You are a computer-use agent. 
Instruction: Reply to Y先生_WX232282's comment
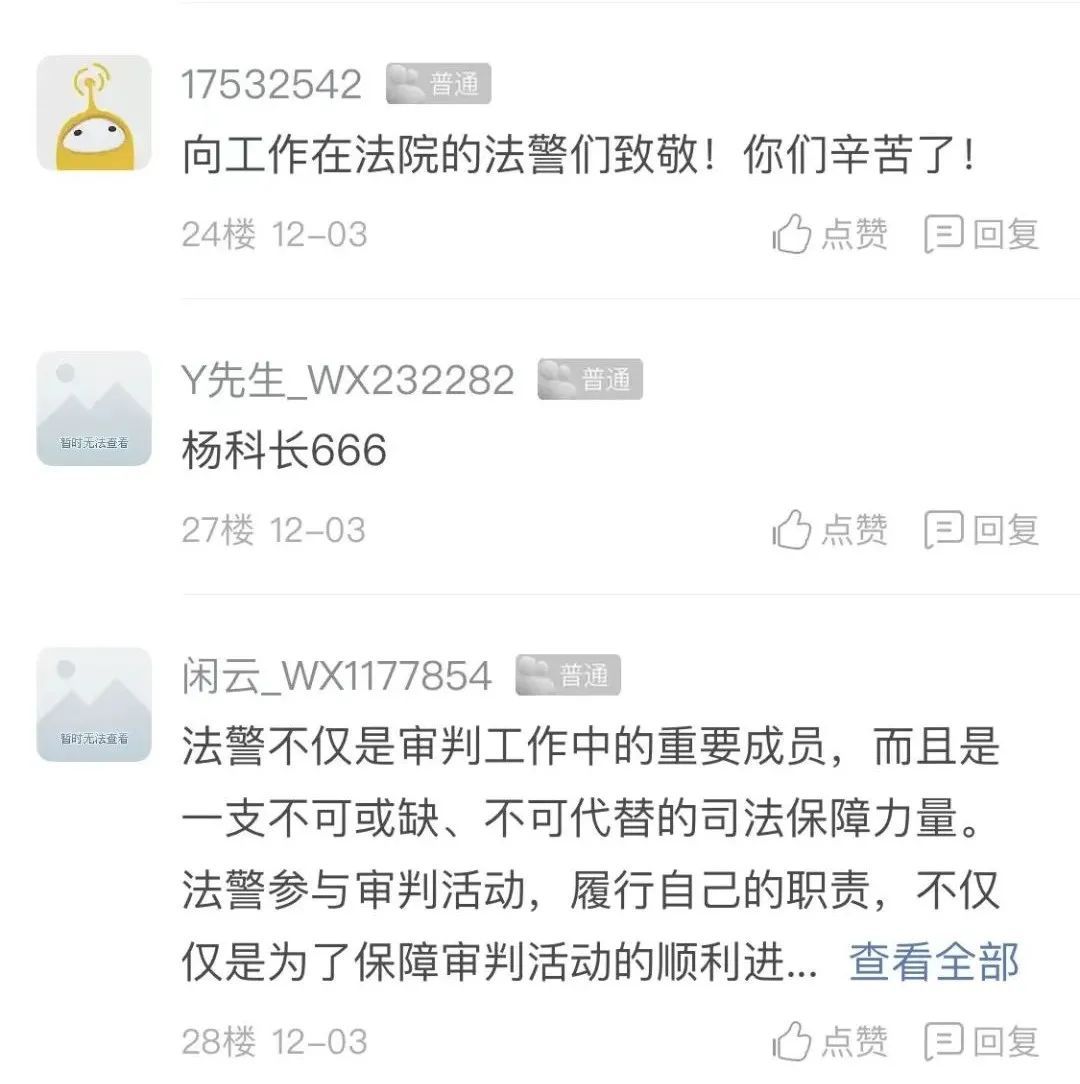(x=982, y=530)
